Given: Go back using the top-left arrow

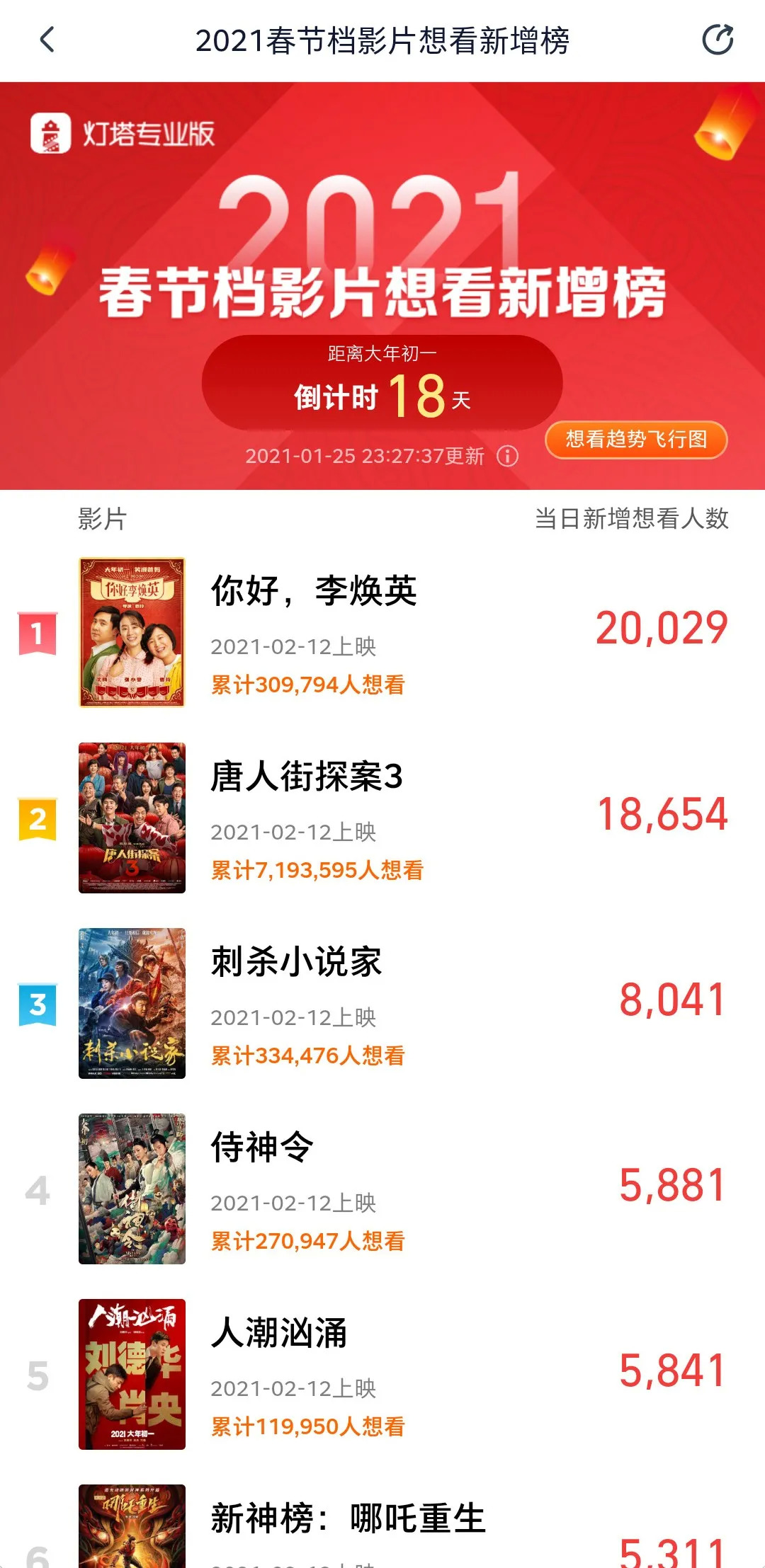Looking at the screenshot, I should click(47, 40).
